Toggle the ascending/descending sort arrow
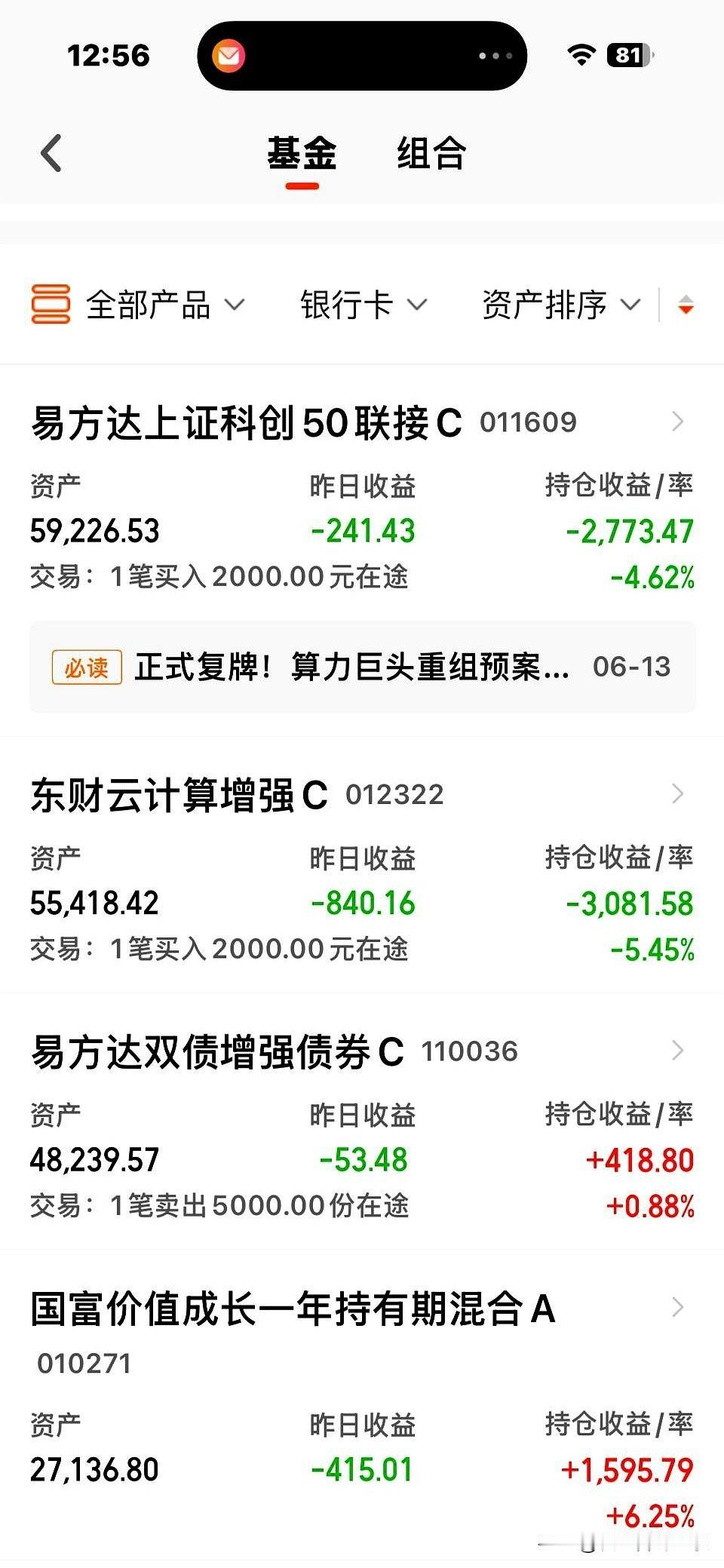 click(x=686, y=305)
